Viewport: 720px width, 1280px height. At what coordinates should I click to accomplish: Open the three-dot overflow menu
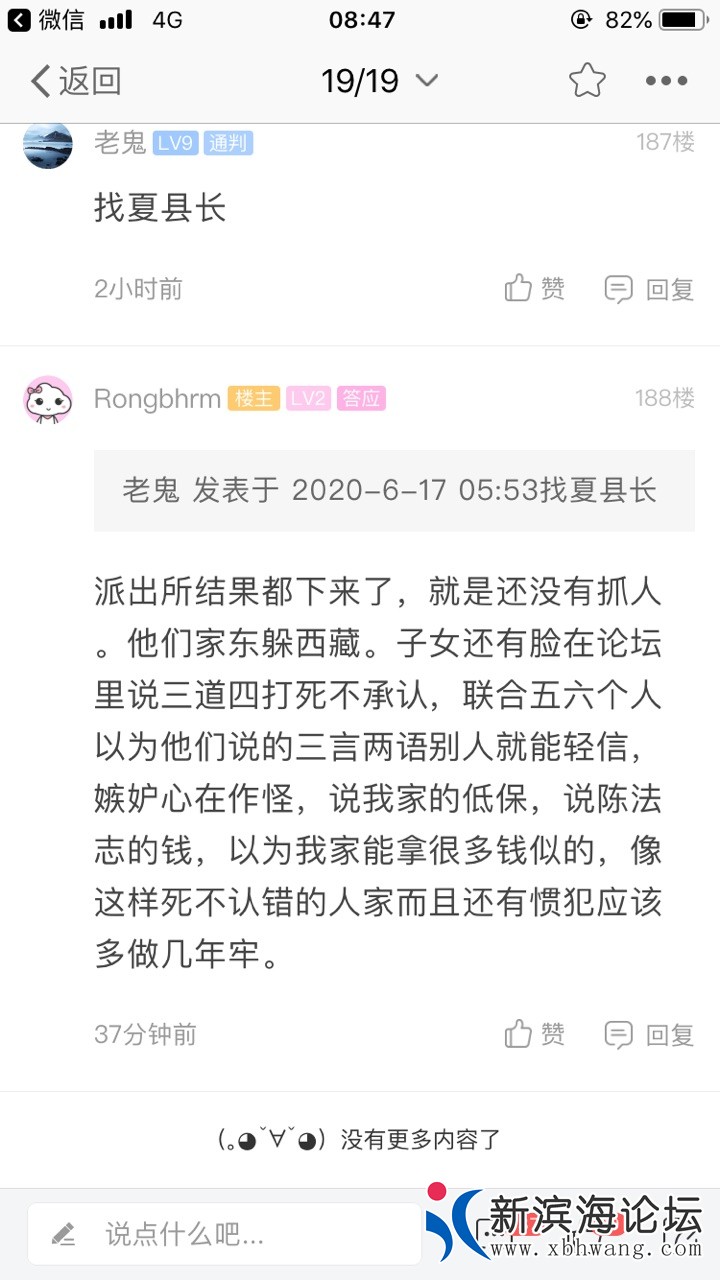coord(666,81)
